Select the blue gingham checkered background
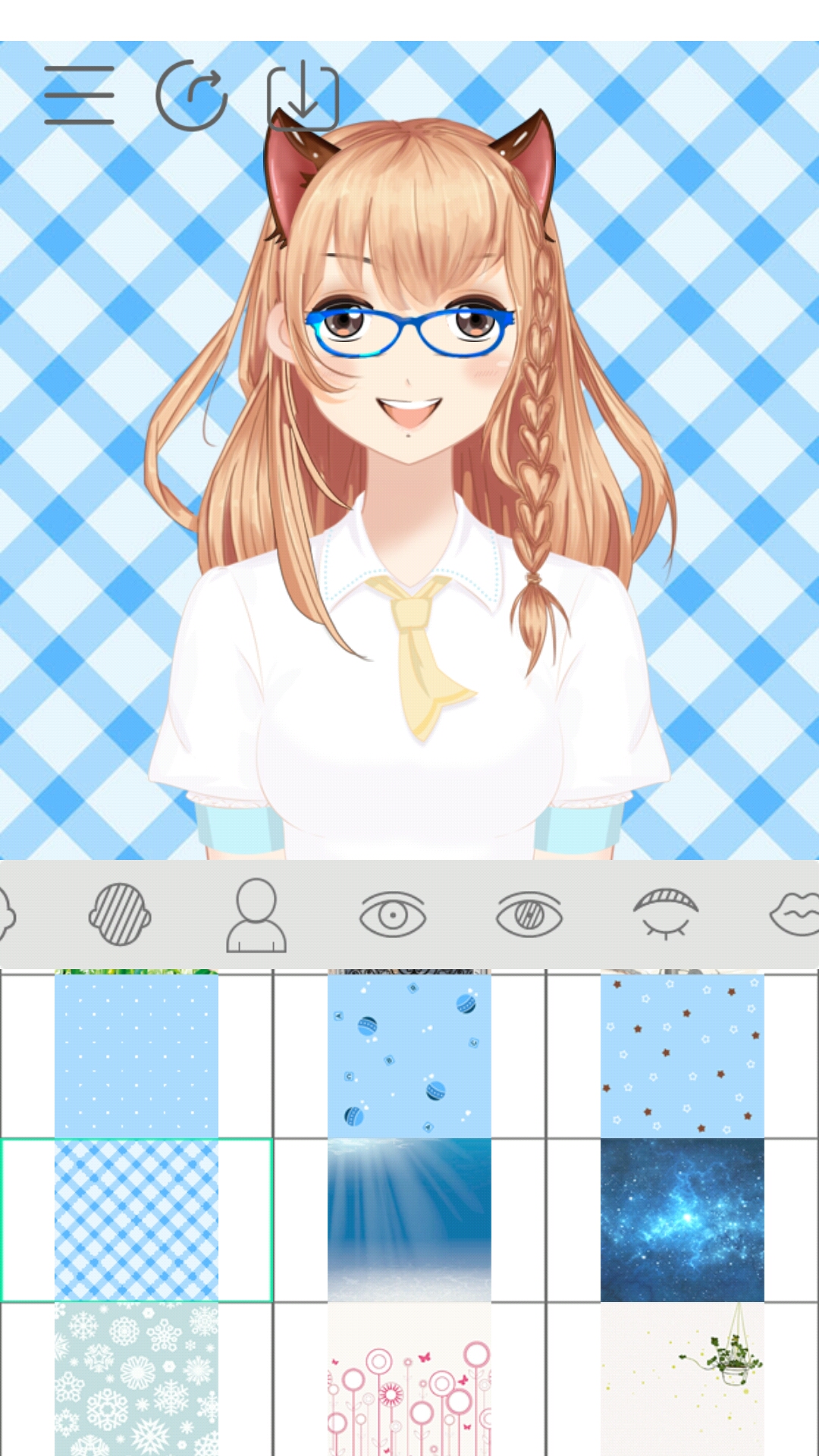Viewport: 819px width, 1456px height. click(x=136, y=1219)
